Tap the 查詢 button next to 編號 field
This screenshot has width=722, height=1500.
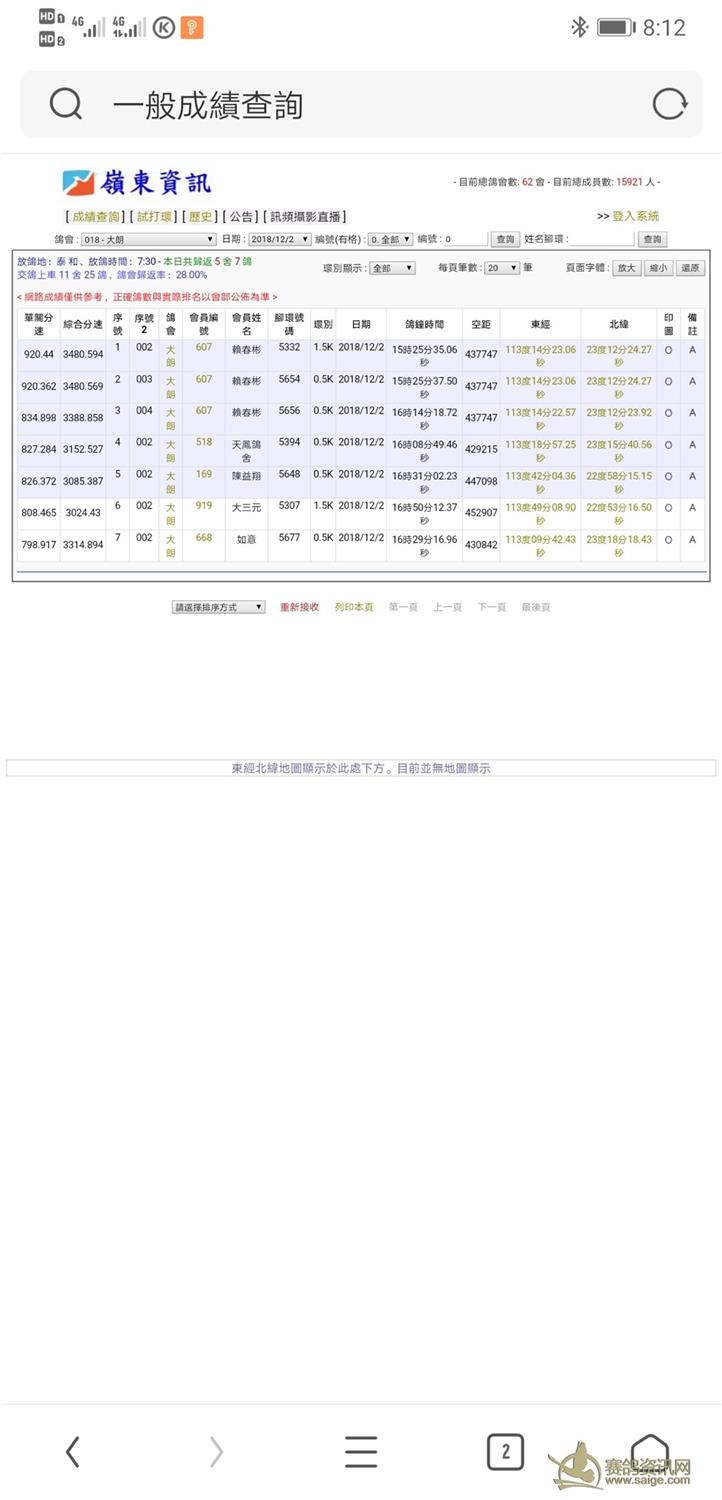(x=504, y=240)
